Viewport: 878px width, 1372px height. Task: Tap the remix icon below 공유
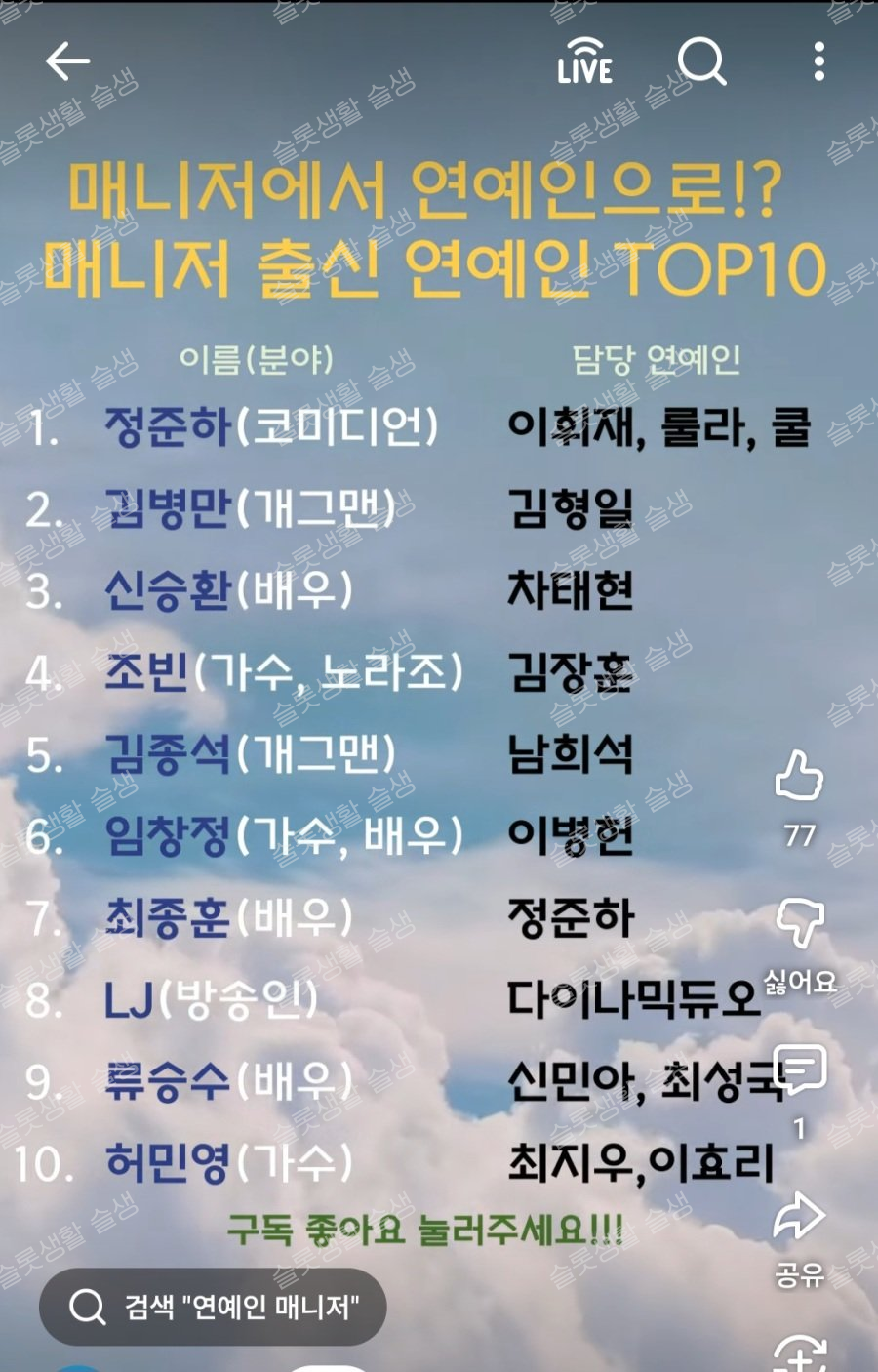pyautogui.click(x=801, y=1354)
